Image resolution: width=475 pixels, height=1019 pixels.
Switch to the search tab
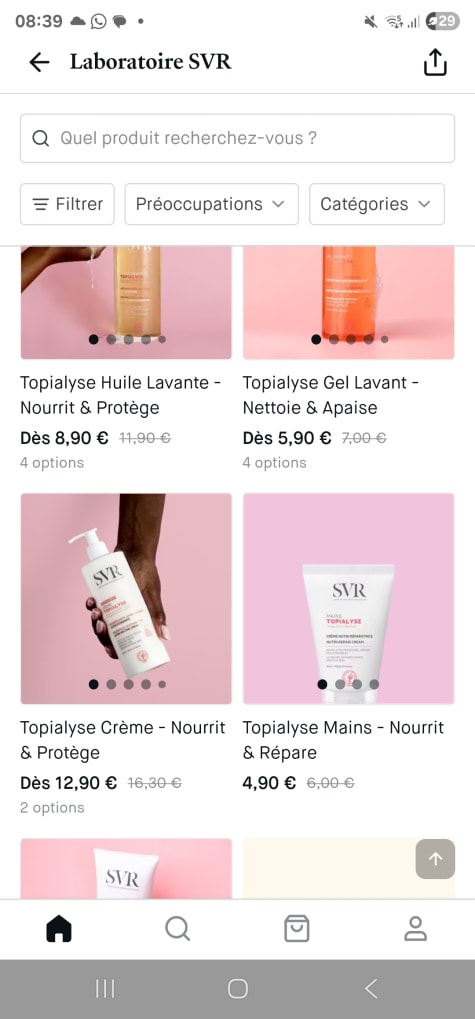click(177, 929)
